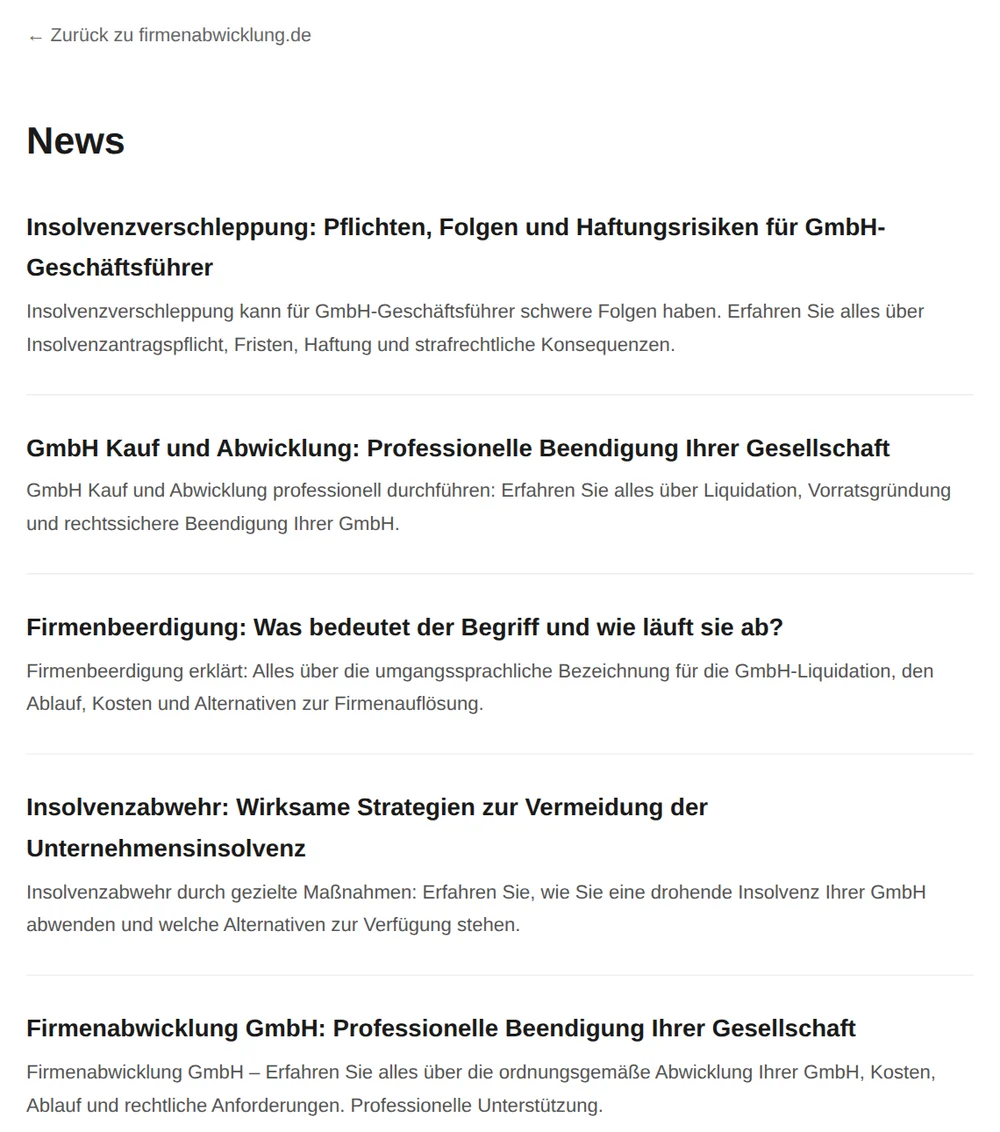Go back to firmenabwicklung.de
Image resolution: width=1000 pixels, height=1132 pixels.
169,35
